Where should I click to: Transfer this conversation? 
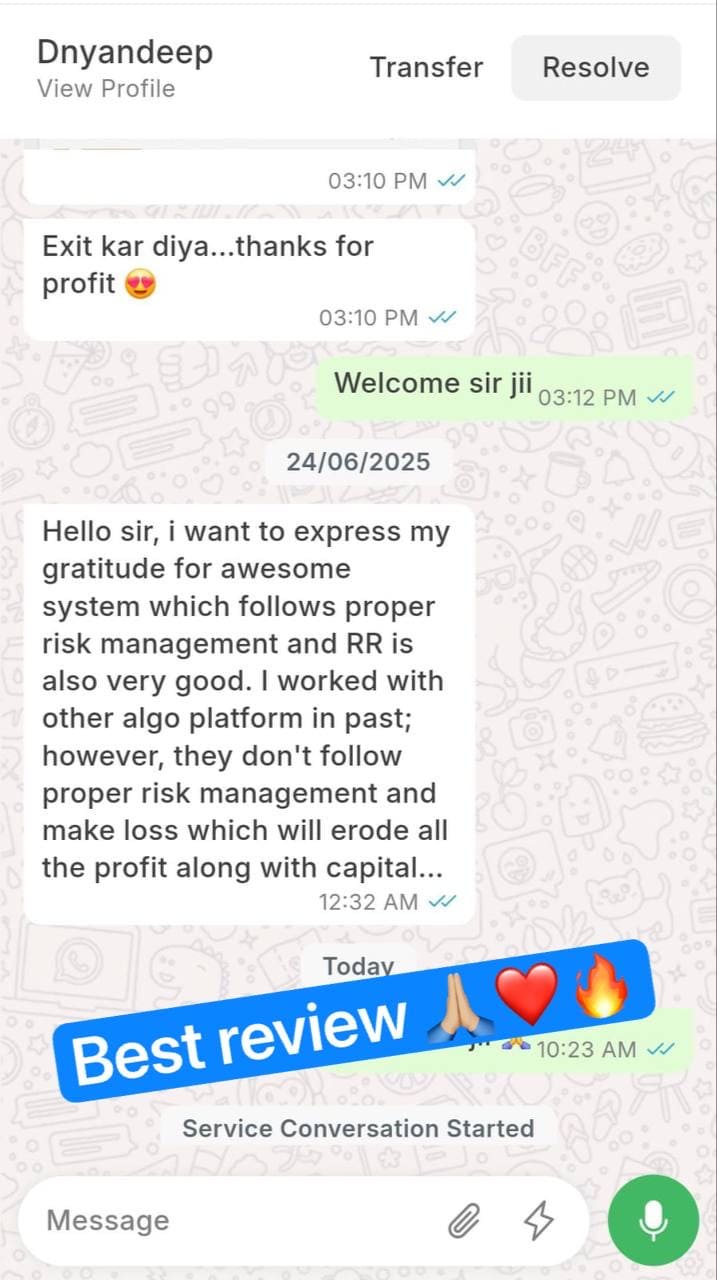pos(426,68)
